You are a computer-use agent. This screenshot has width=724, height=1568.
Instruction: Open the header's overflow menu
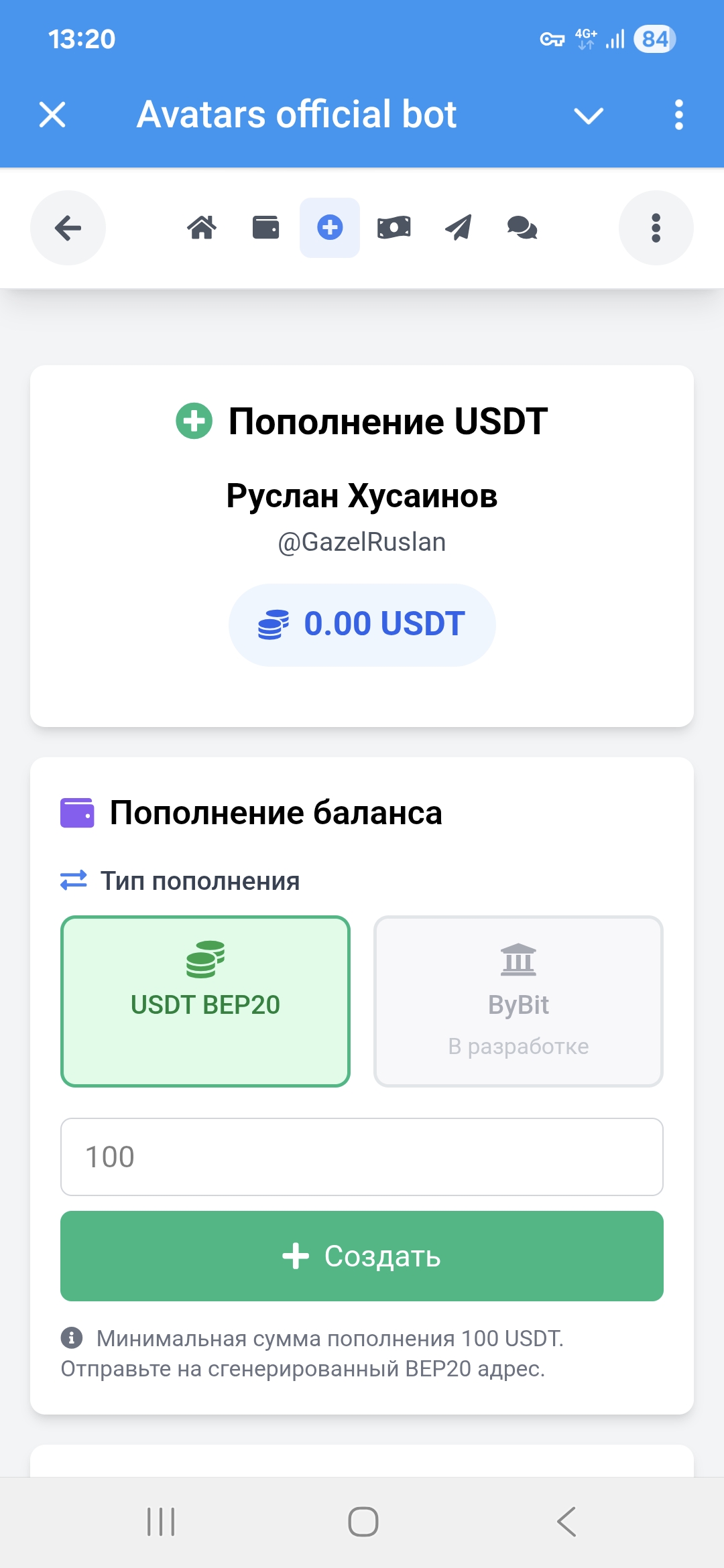(x=678, y=115)
